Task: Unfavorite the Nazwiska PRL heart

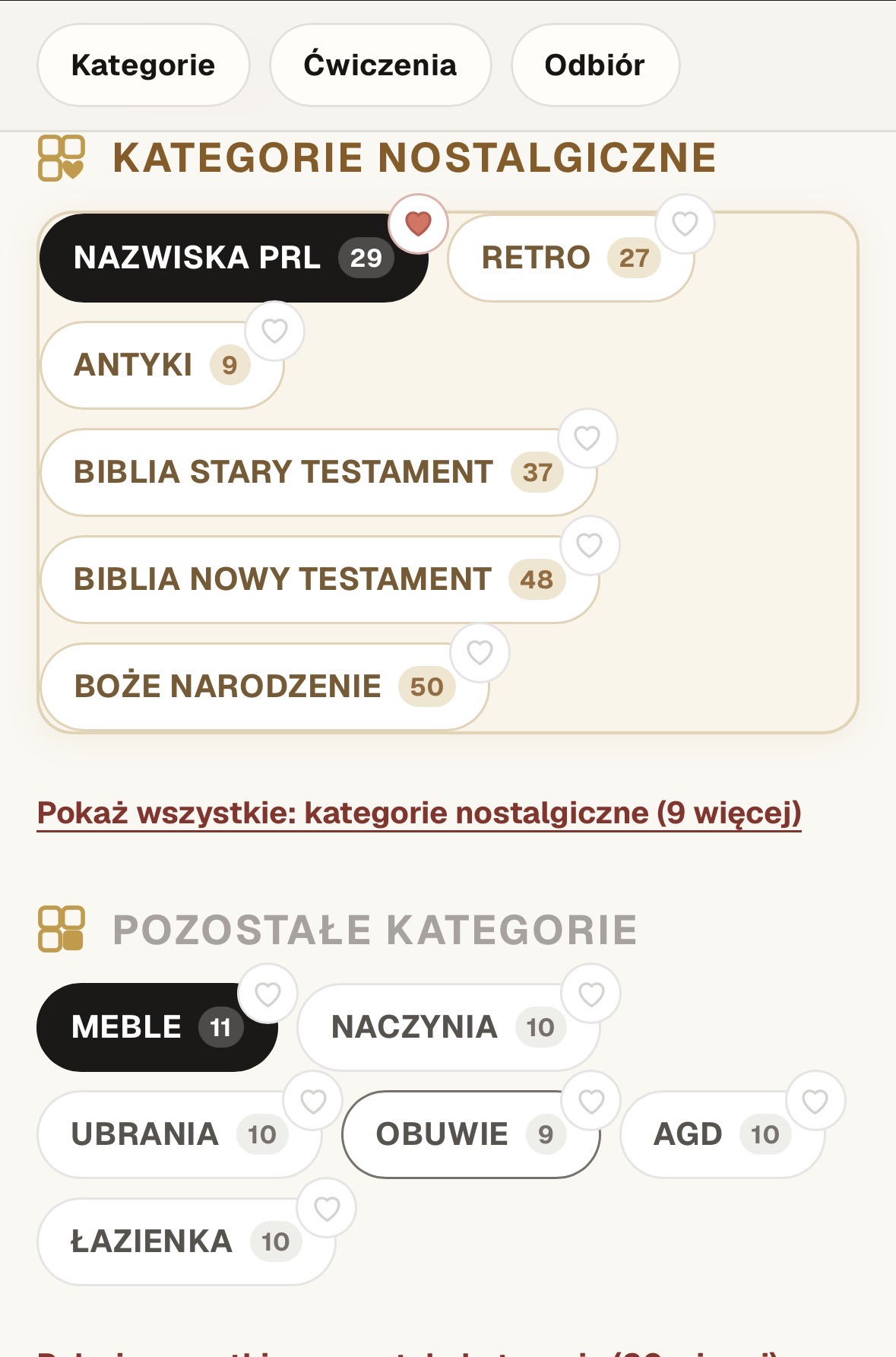Action: pos(418,224)
